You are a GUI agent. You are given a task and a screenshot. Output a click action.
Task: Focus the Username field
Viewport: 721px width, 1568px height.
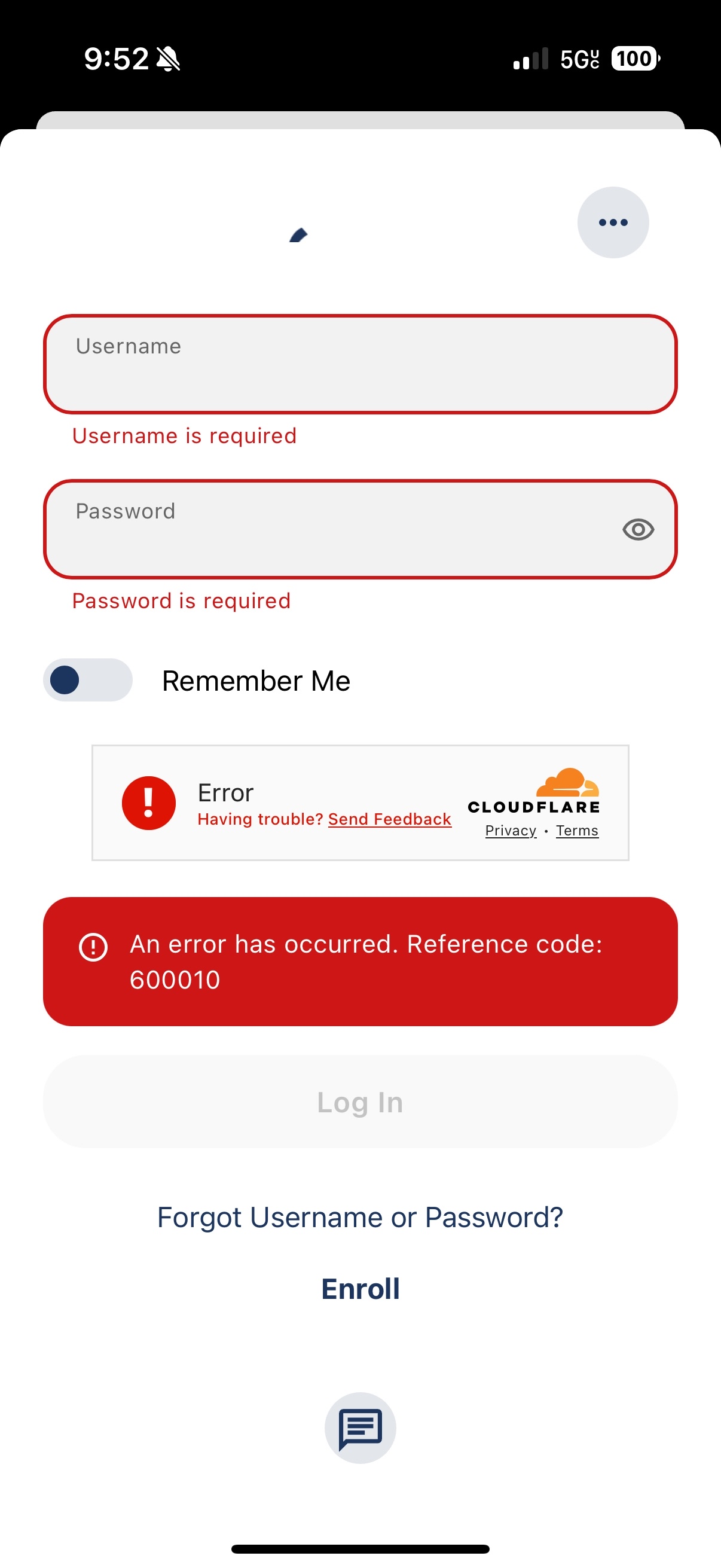pos(360,365)
